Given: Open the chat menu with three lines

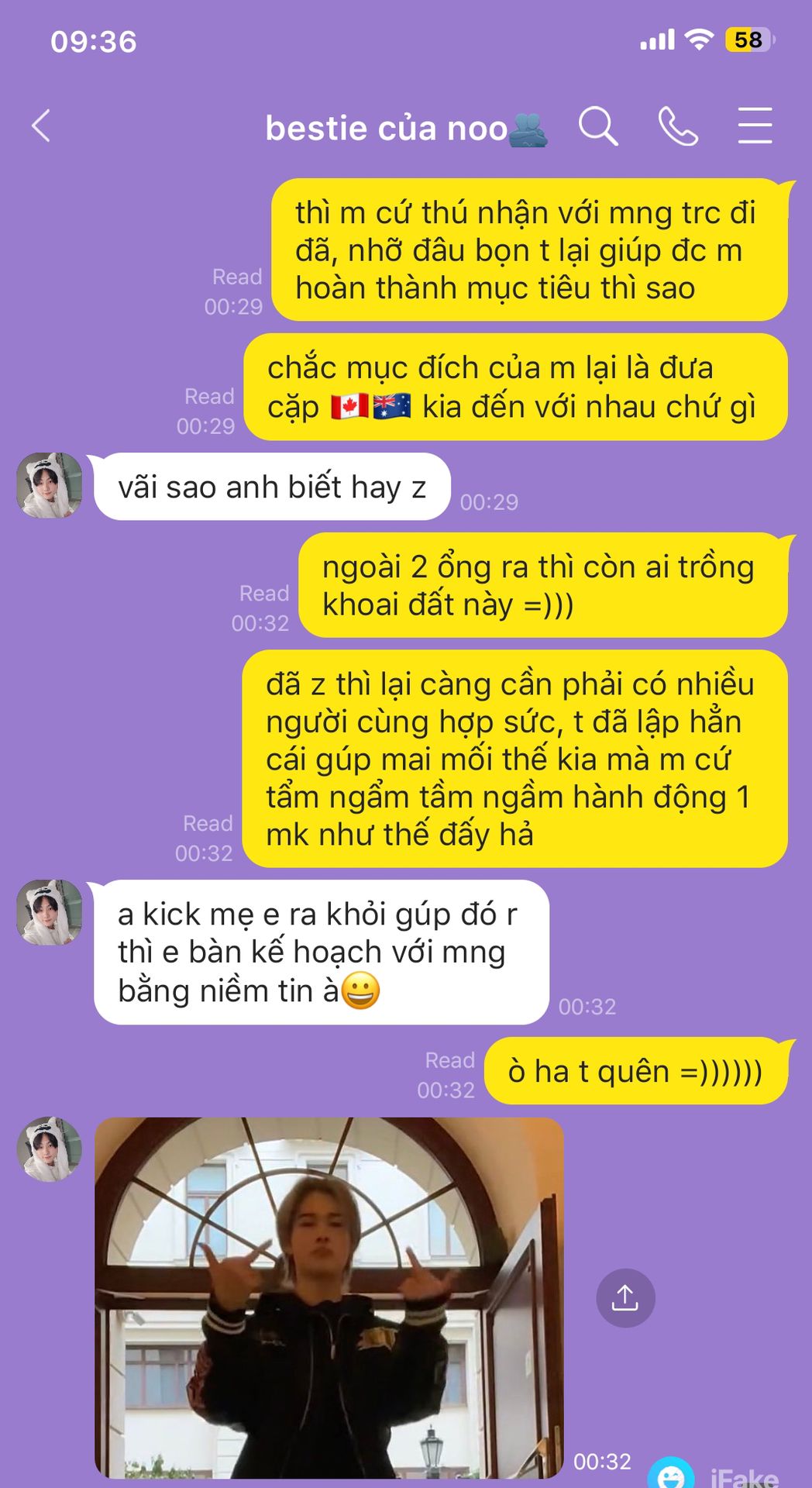Looking at the screenshot, I should tap(755, 126).
